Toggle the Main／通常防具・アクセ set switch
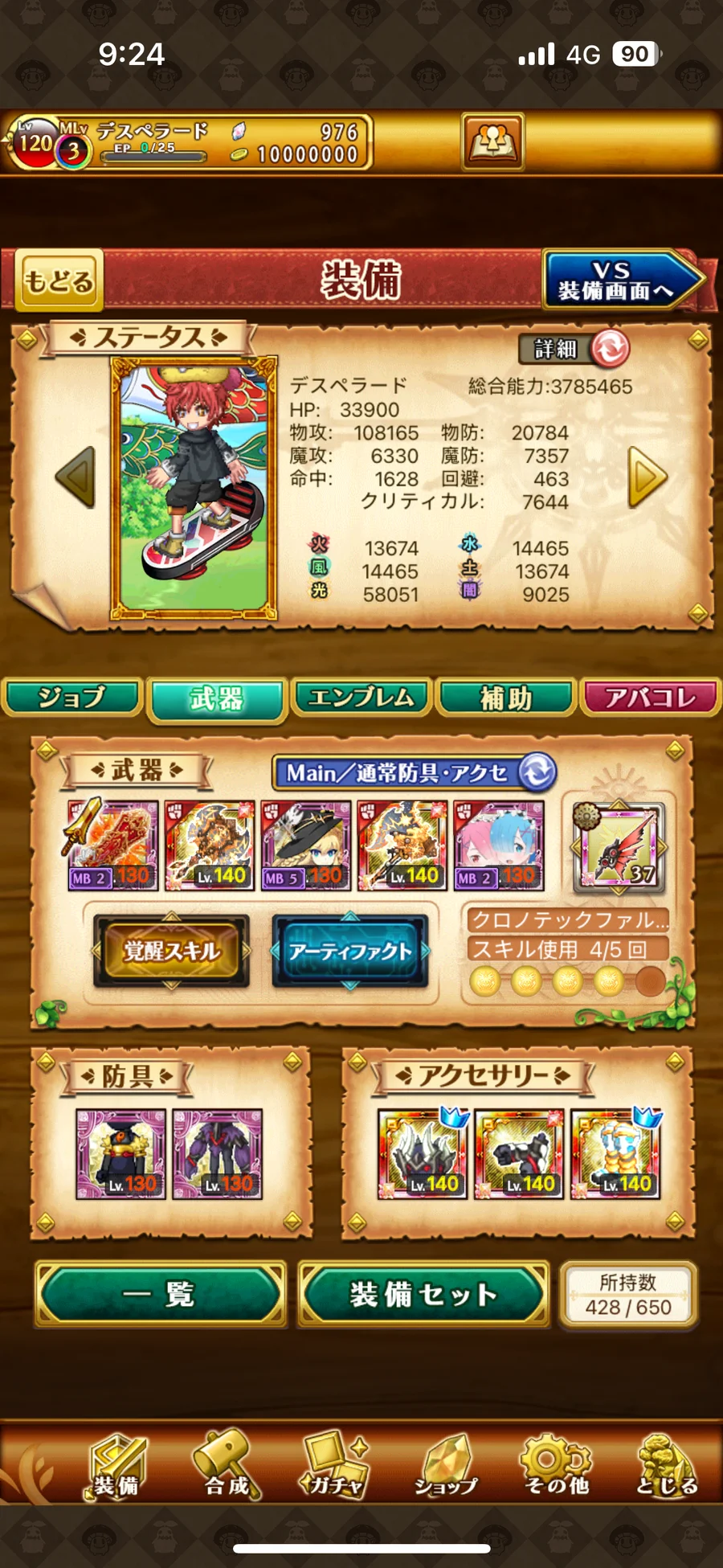Screen dimensions: 723x1568 [x=537, y=772]
